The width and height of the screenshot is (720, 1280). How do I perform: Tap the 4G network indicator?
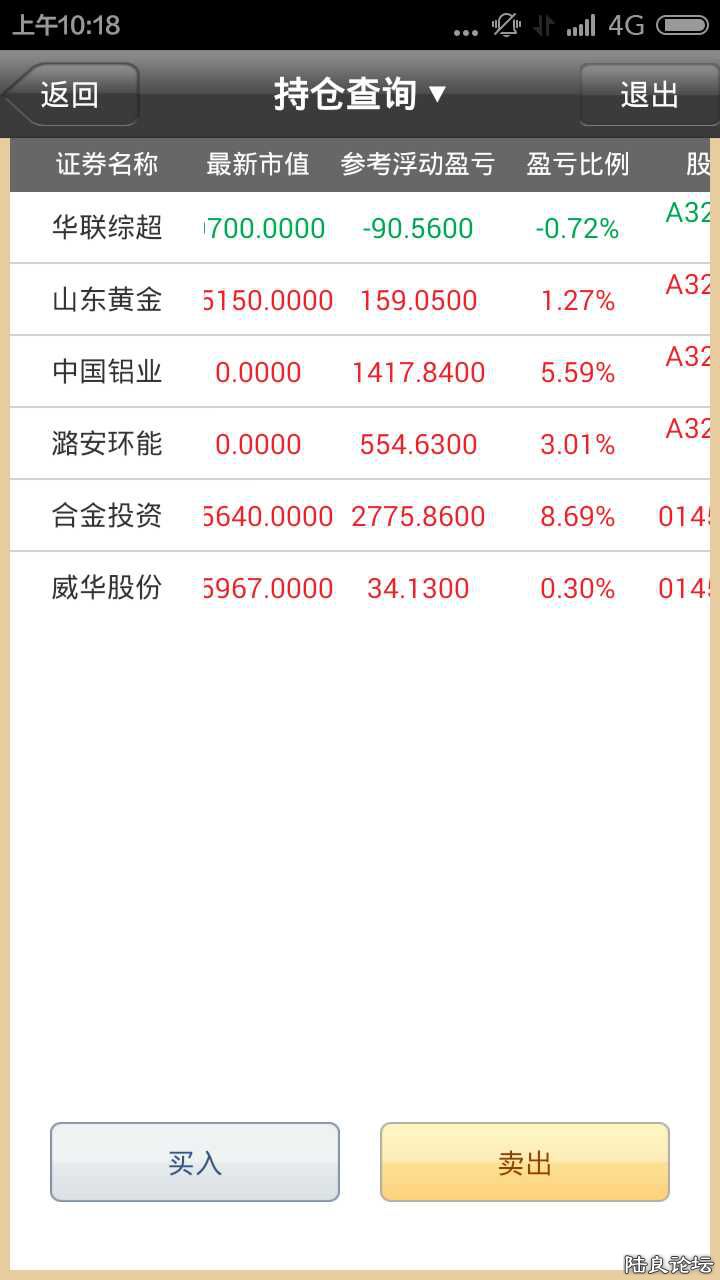click(626, 27)
